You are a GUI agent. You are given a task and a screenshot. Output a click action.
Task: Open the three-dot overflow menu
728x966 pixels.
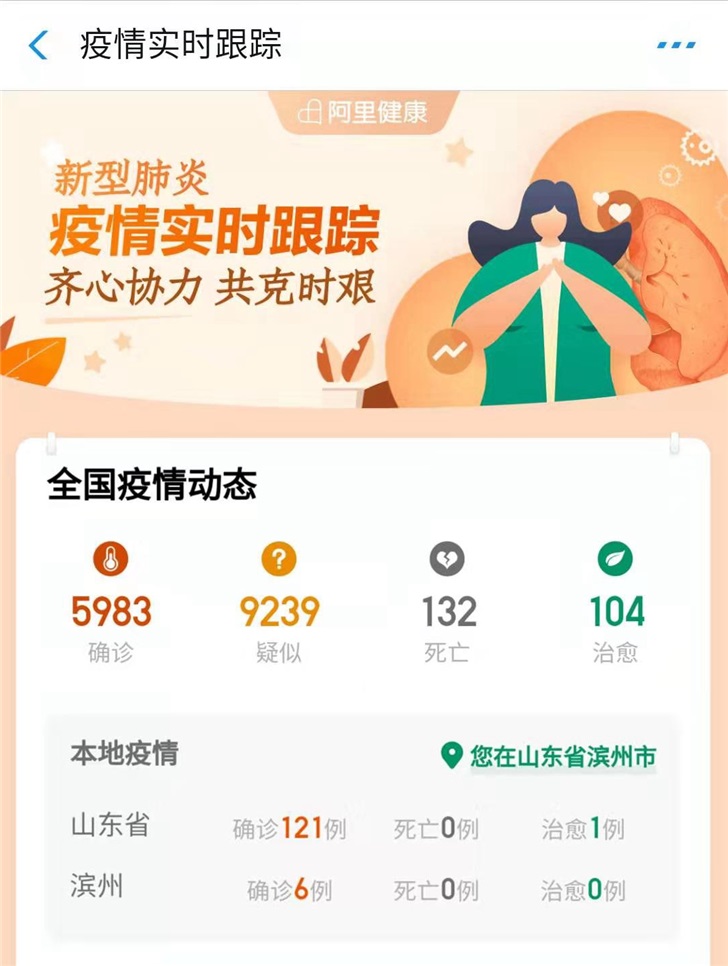[x=676, y=46]
